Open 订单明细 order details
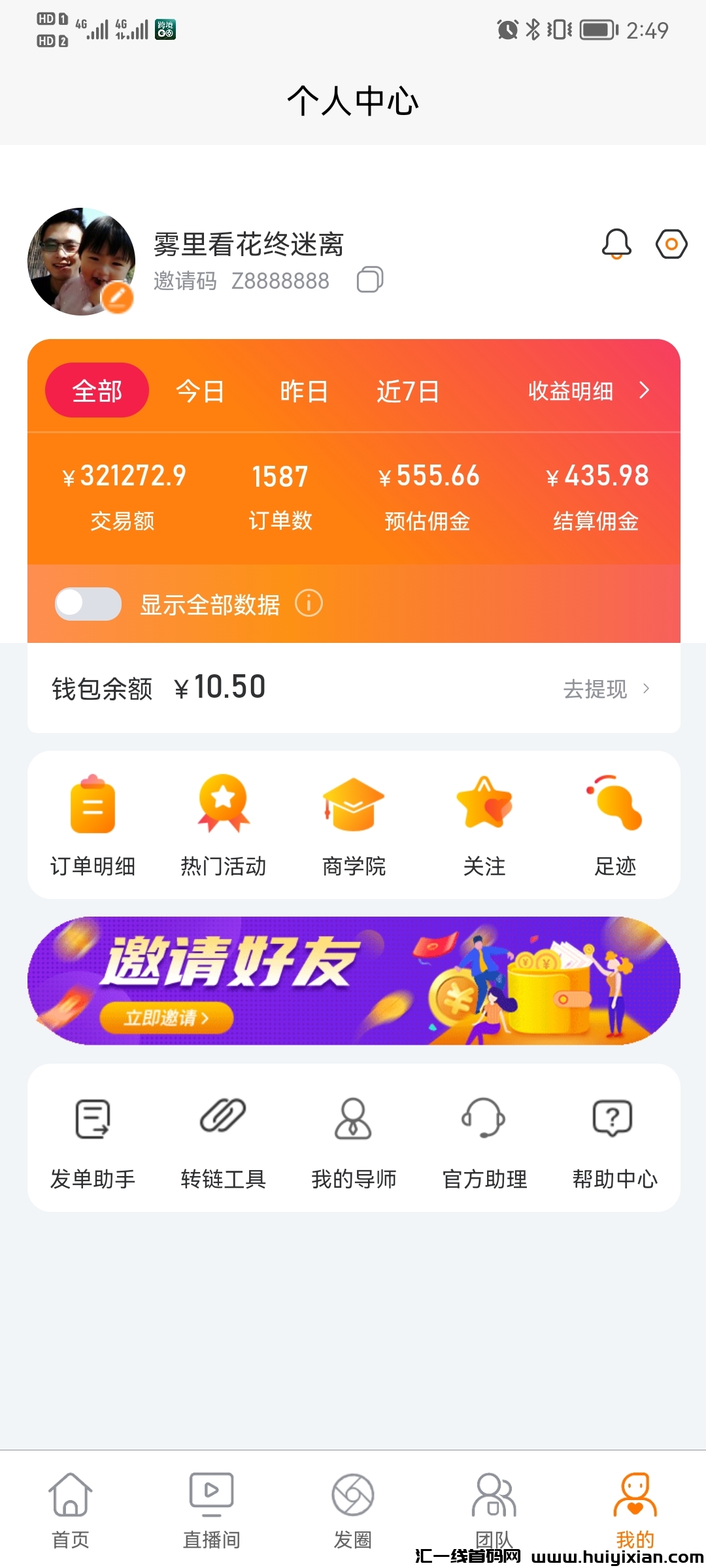This screenshot has width=706, height=1568. (x=93, y=825)
